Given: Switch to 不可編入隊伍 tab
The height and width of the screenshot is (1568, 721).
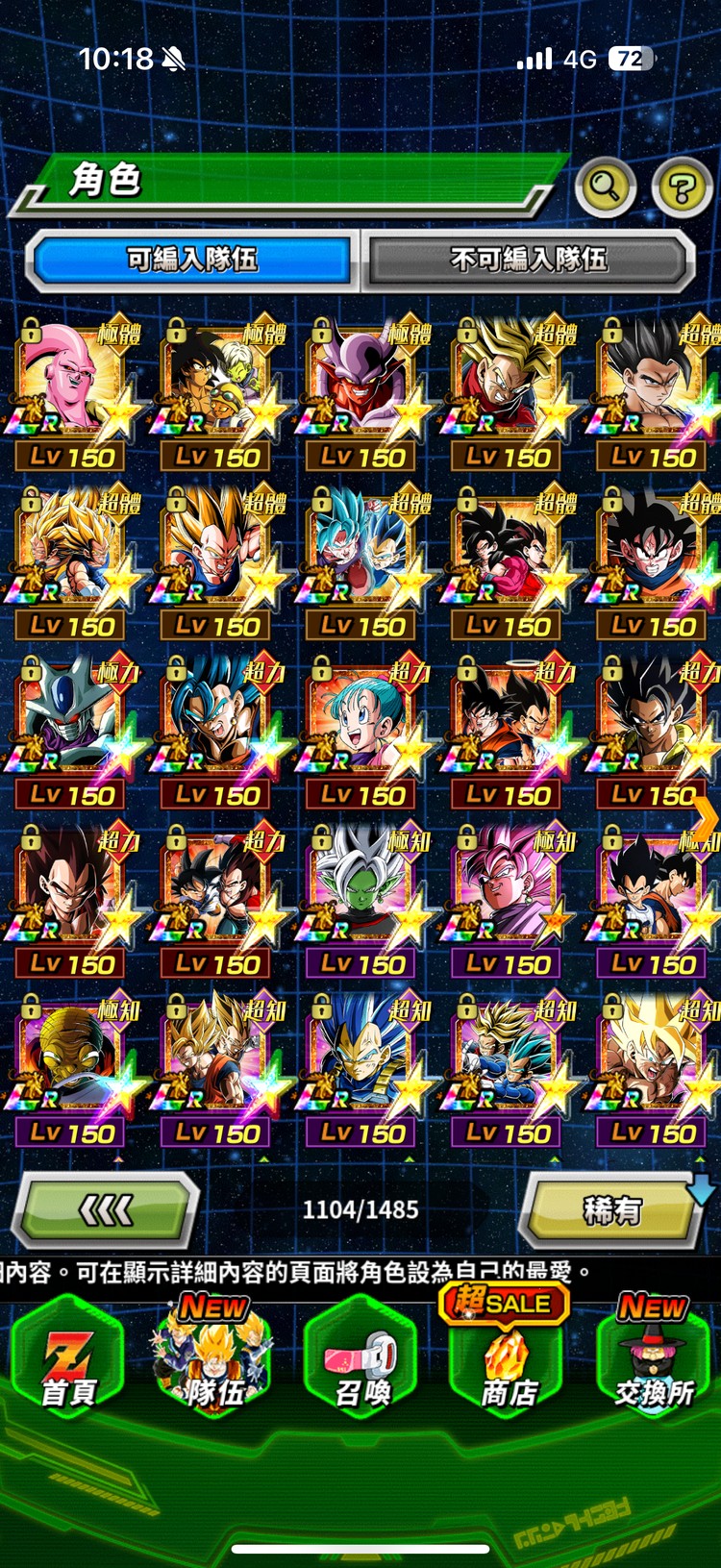Looking at the screenshot, I should [529, 260].
